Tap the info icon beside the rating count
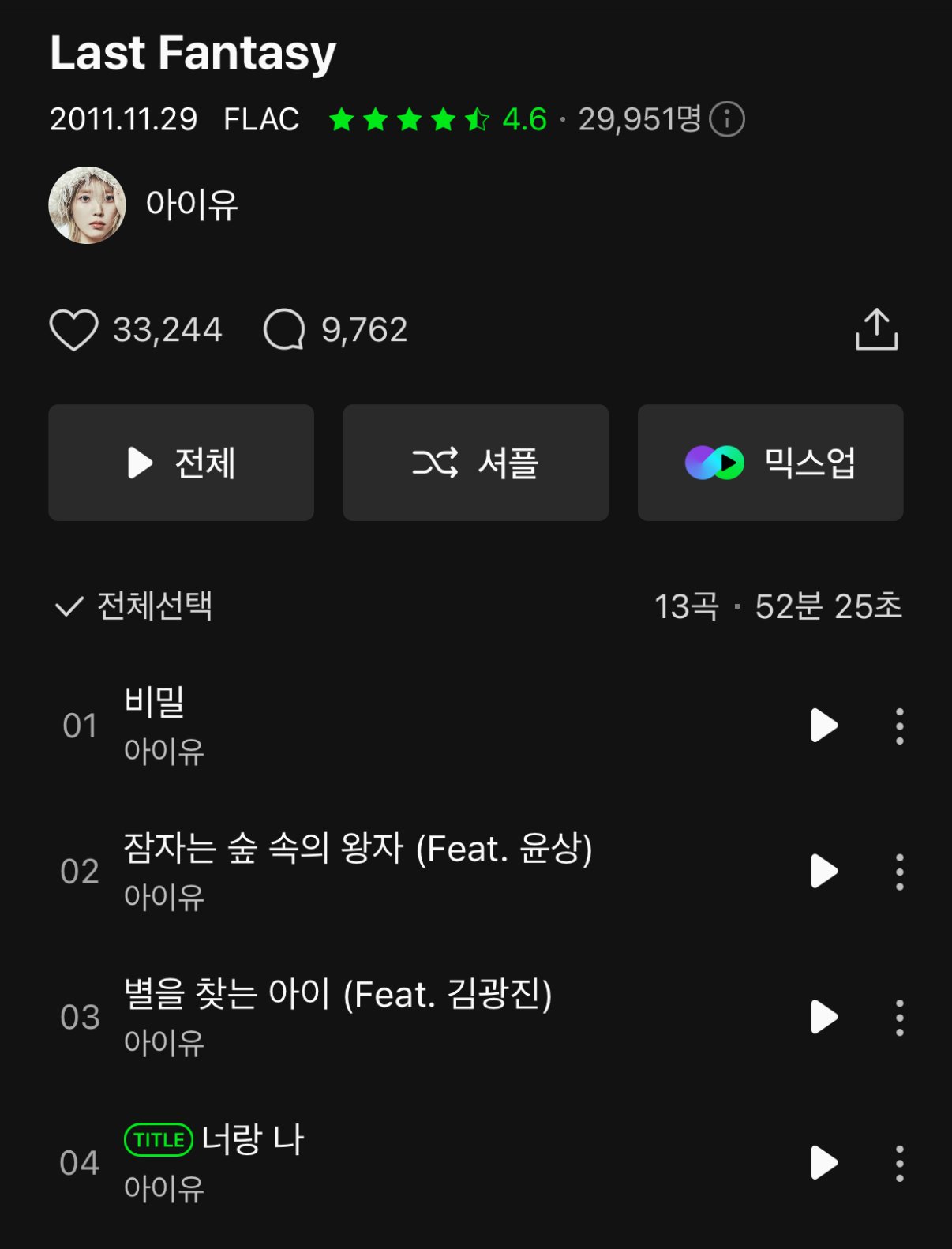952x1249 pixels. pyautogui.click(x=725, y=120)
